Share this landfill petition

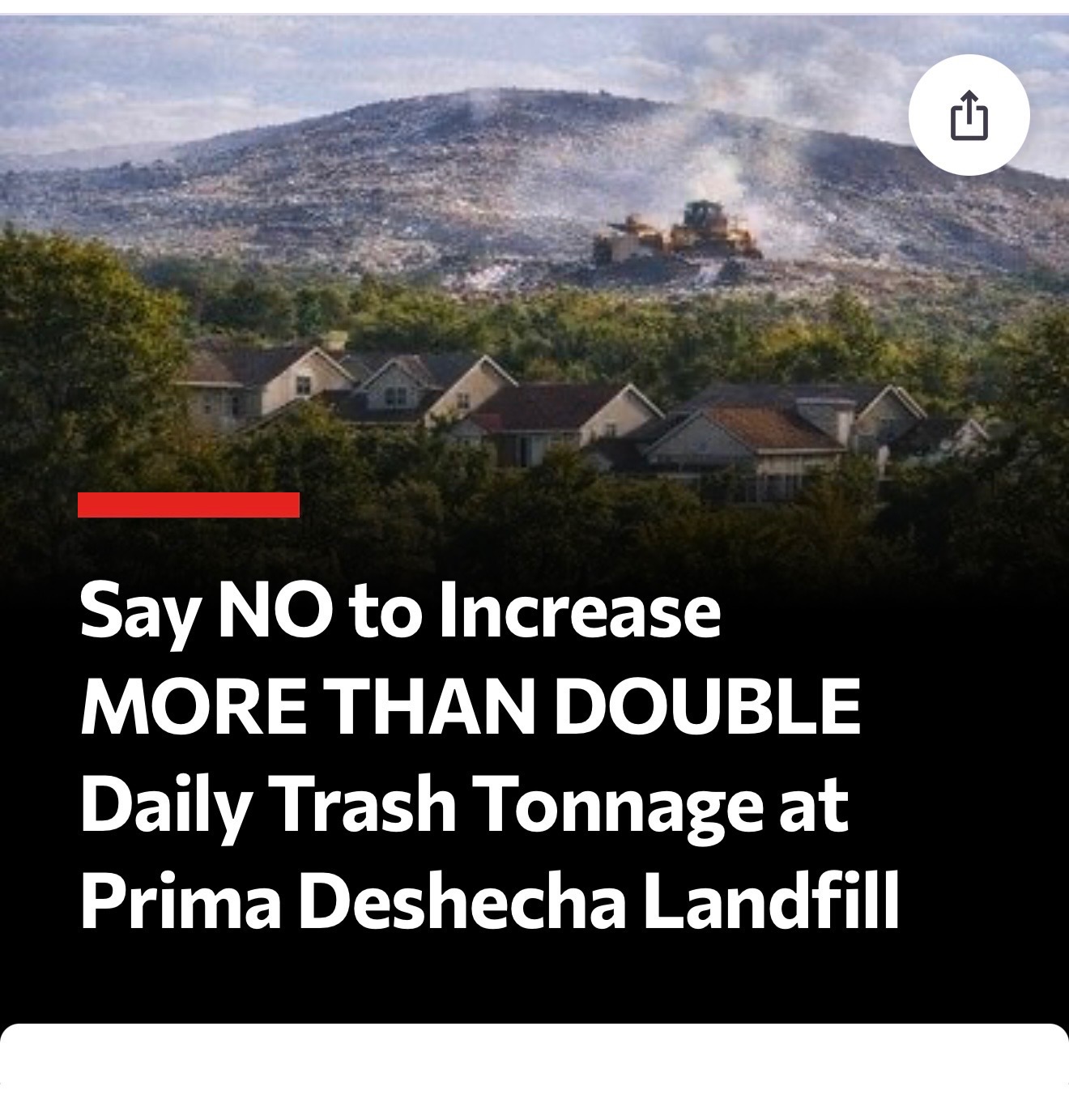pos(969,115)
